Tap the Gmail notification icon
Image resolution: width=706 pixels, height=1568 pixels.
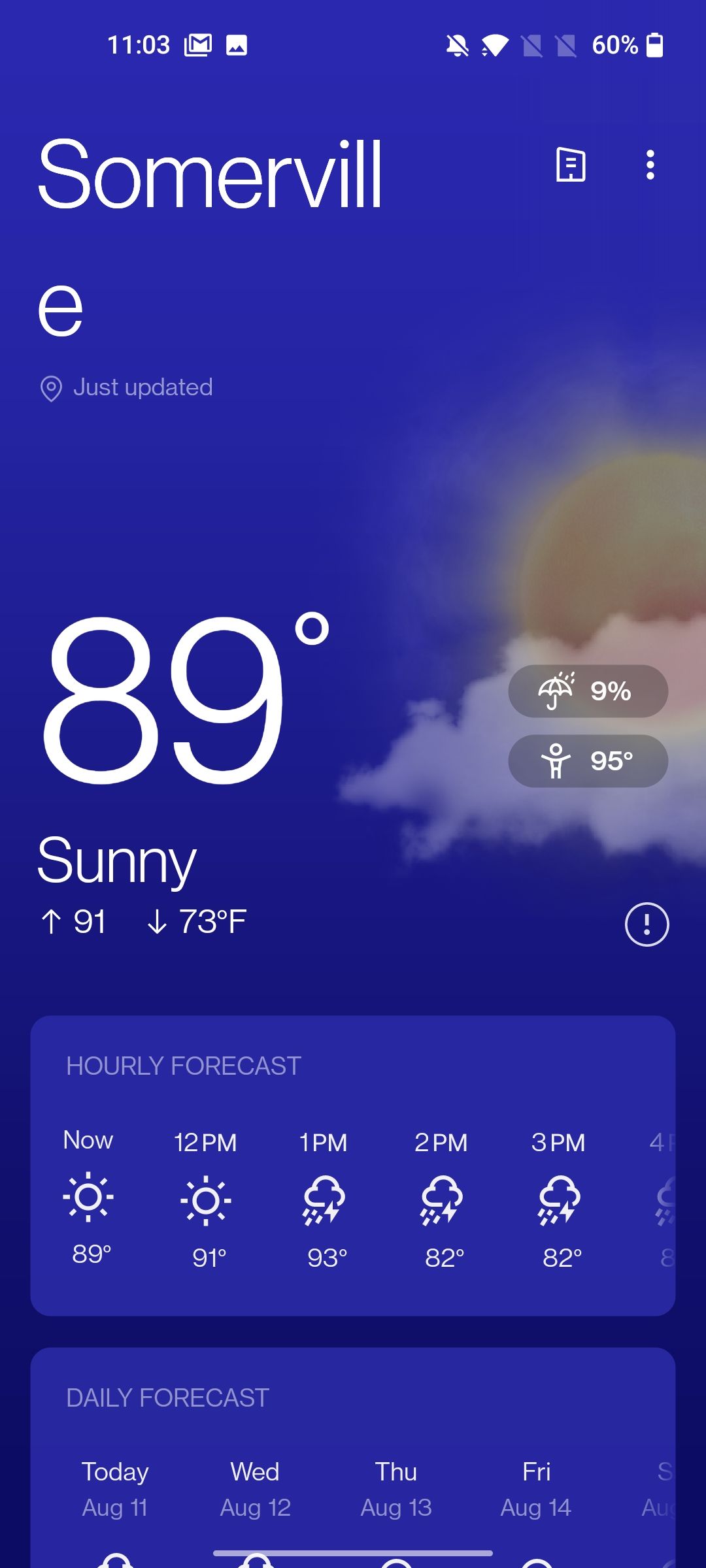pyautogui.click(x=198, y=44)
